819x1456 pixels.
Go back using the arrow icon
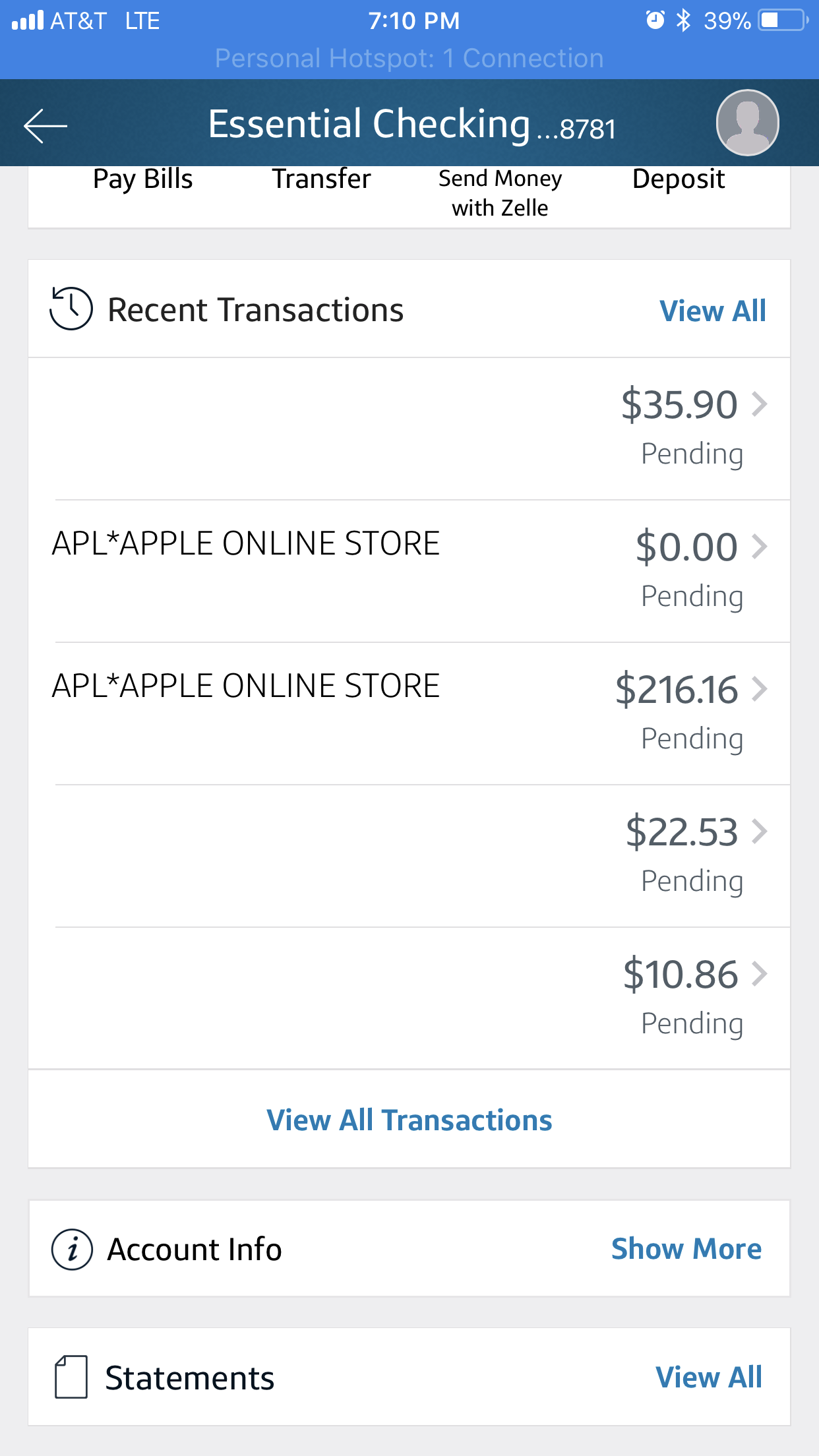coord(45,125)
